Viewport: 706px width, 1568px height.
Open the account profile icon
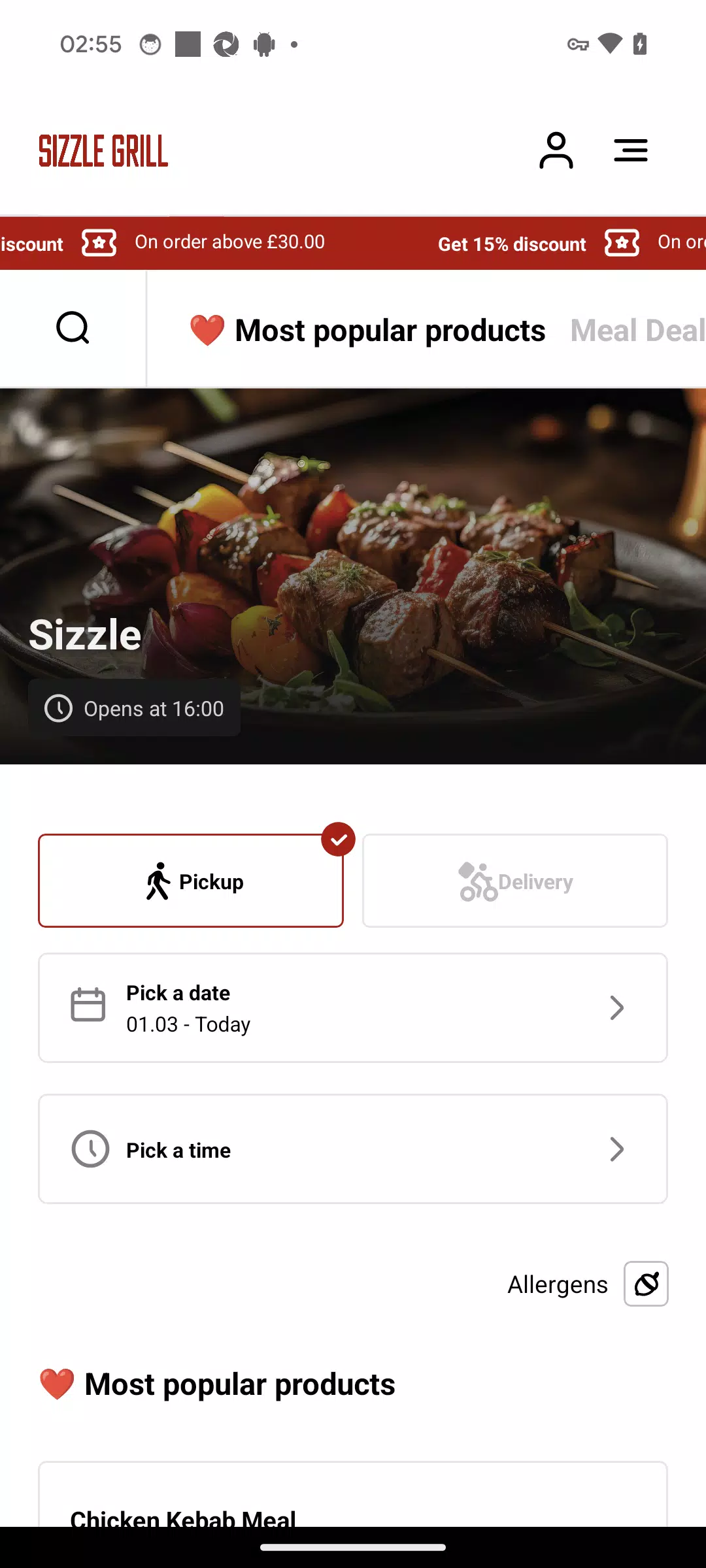pos(556,150)
